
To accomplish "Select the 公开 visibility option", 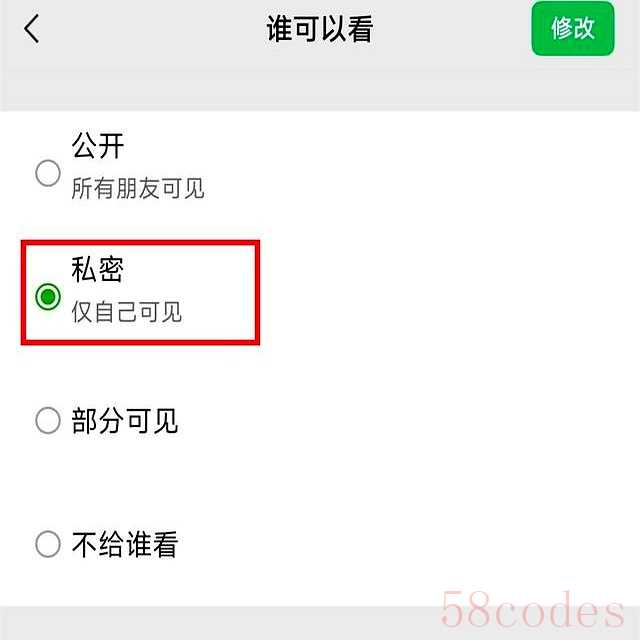I will 48,173.
